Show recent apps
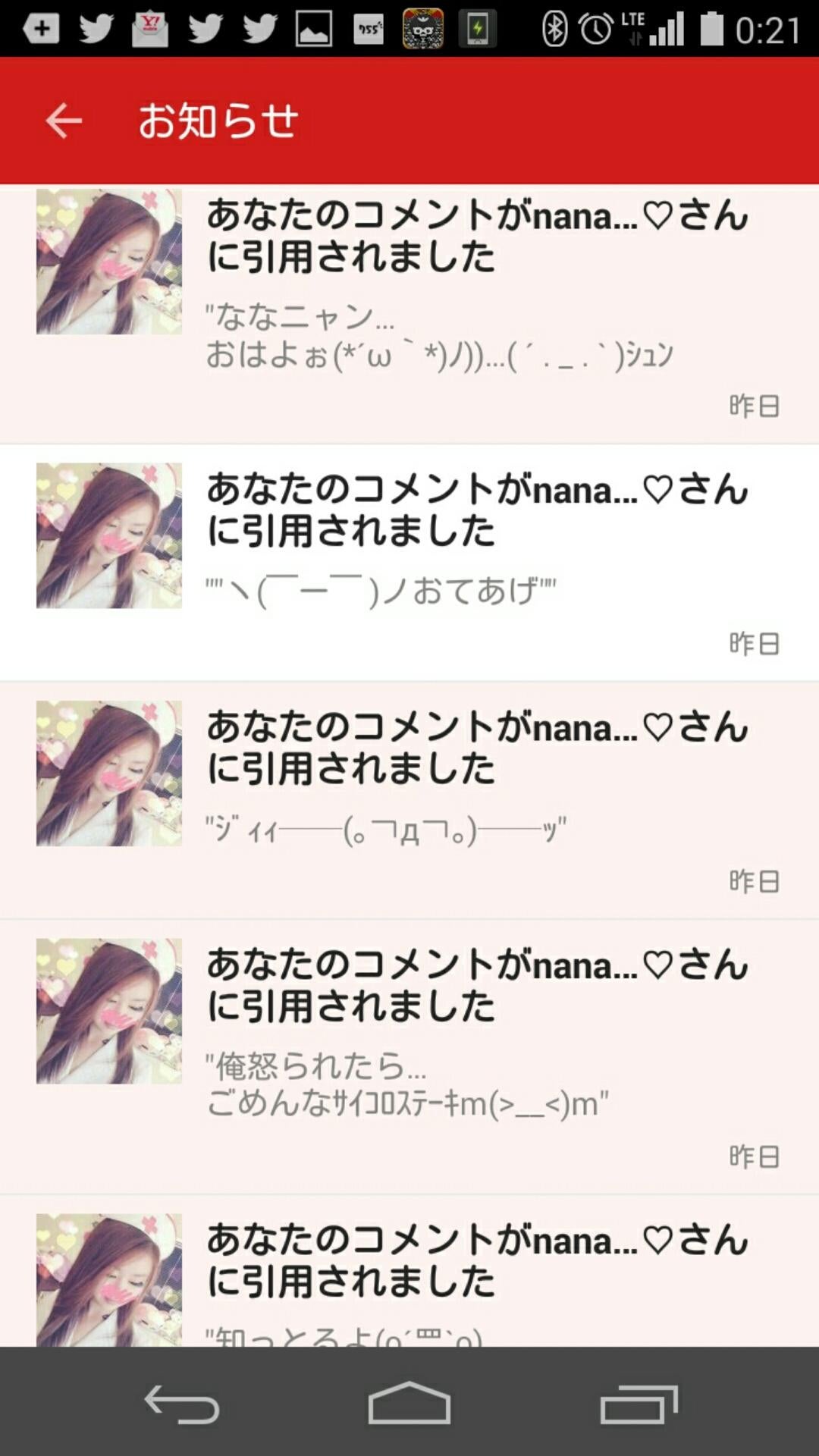The image size is (819, 1456). (x=639, y=1404)
